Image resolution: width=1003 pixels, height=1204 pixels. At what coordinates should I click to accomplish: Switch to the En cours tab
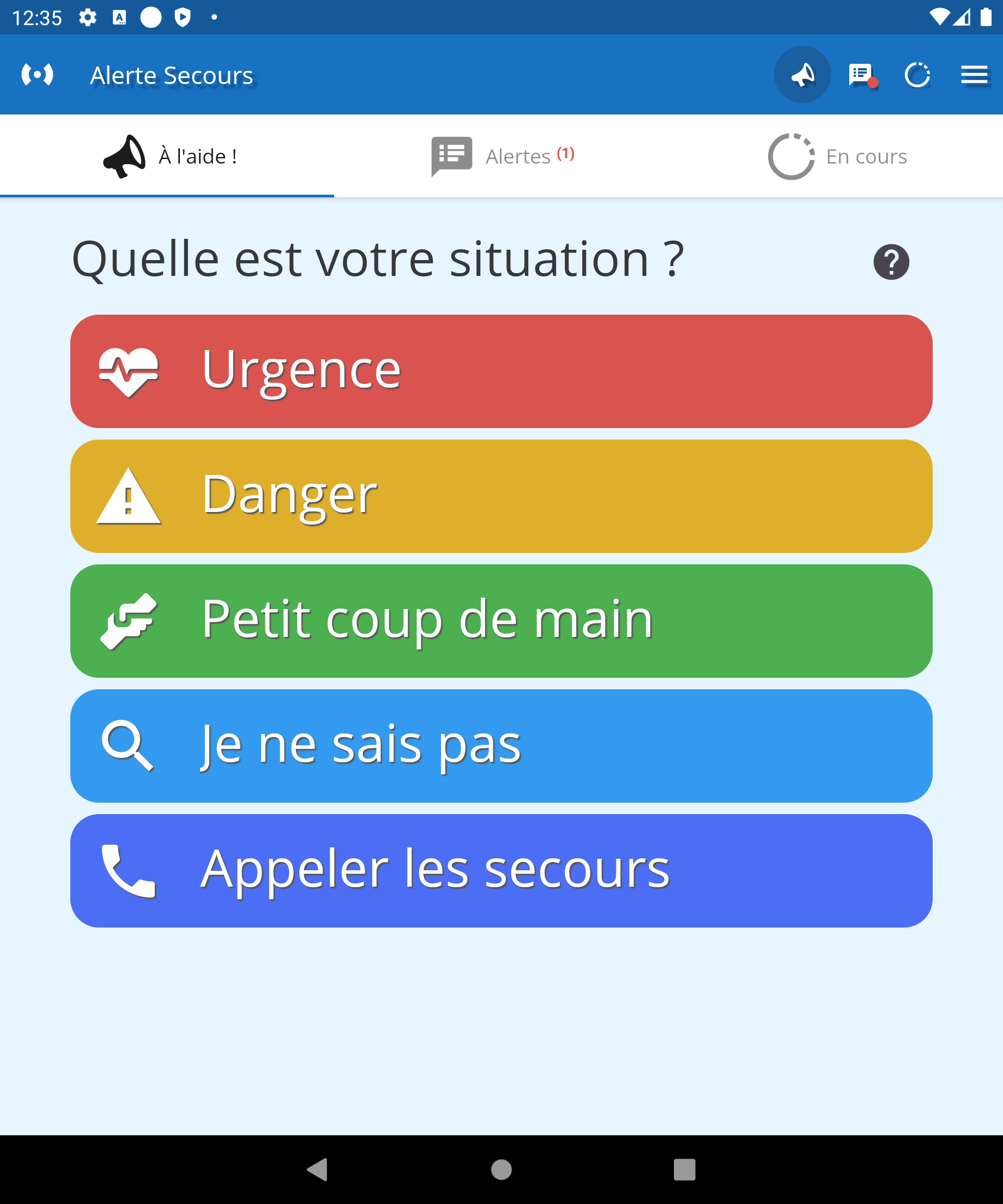pos(837,156)
